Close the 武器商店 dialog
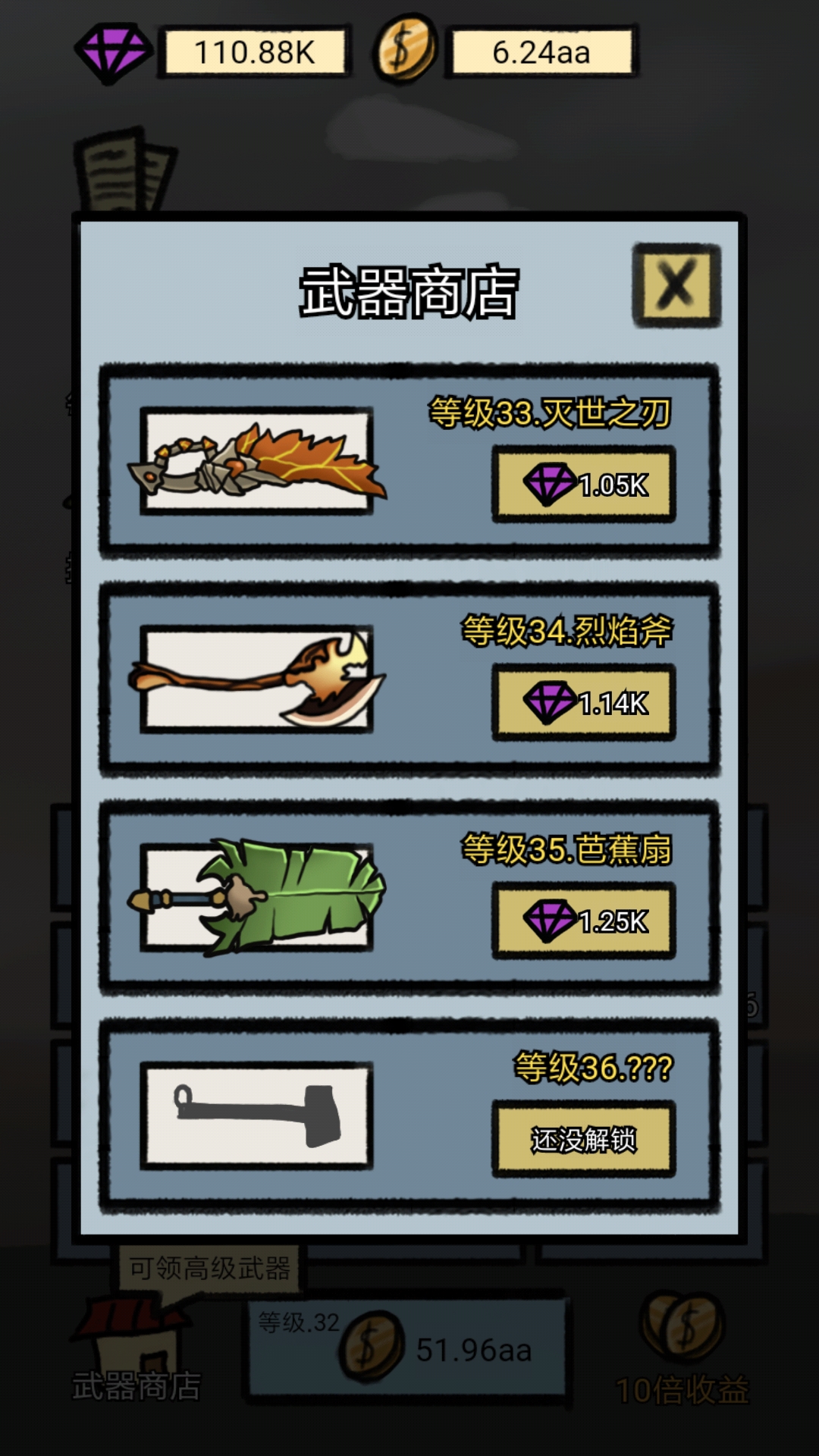 tap(676, 285)
